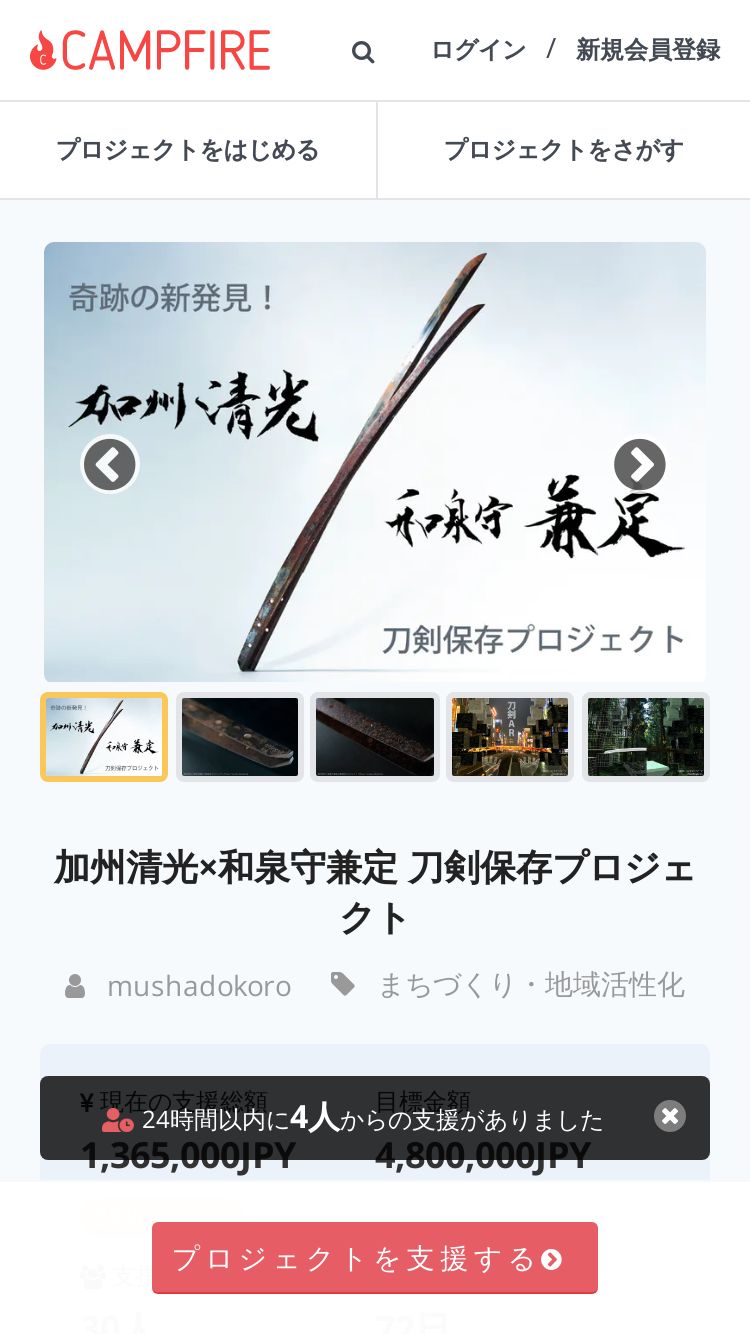The width and height of the screenshot is (750, 1334).
Task: Select プロジェクトをはじめる tab
Action: point(188,150)
